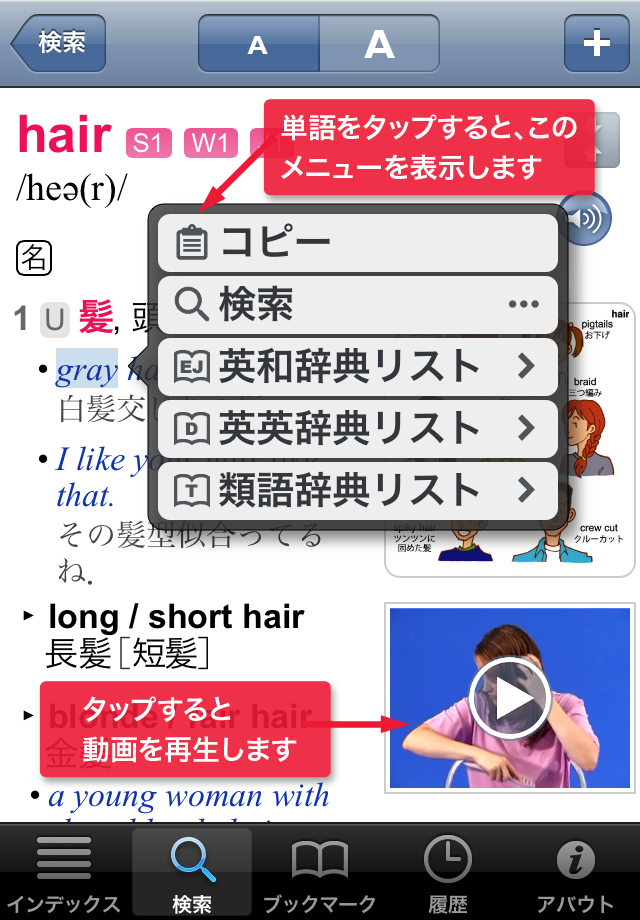Switch to the 検索 tab
Image resolution: width=640 pixels, height=920 pixels.
pyautogui.click(x=192, y=872)
